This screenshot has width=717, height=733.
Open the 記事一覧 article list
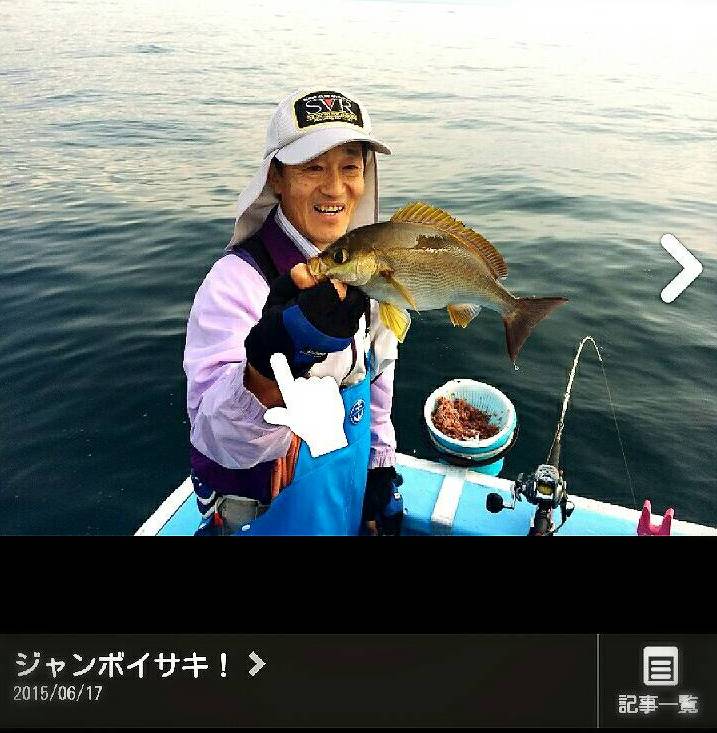[658, 681]
